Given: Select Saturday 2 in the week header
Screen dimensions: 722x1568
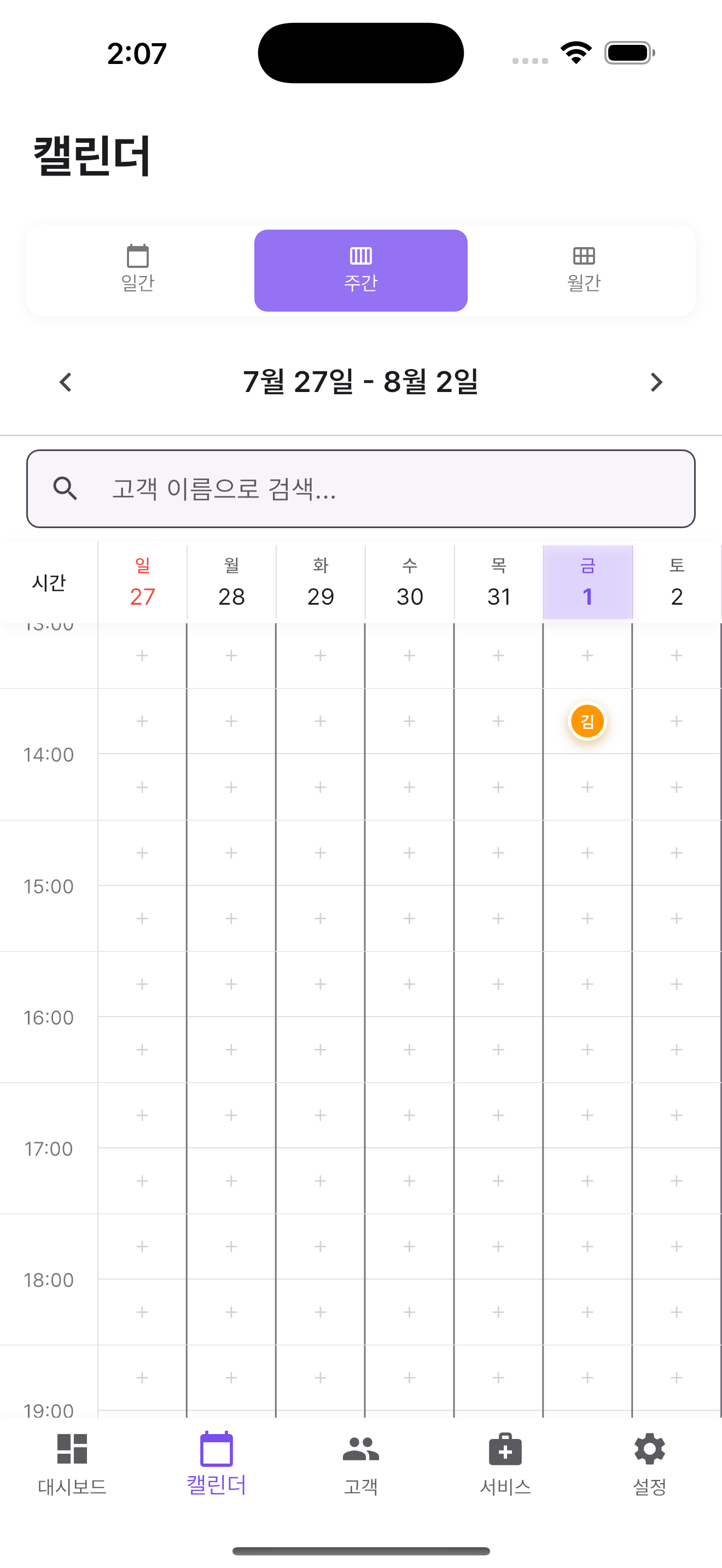Looking at the screenshot, I should (677, 582).
